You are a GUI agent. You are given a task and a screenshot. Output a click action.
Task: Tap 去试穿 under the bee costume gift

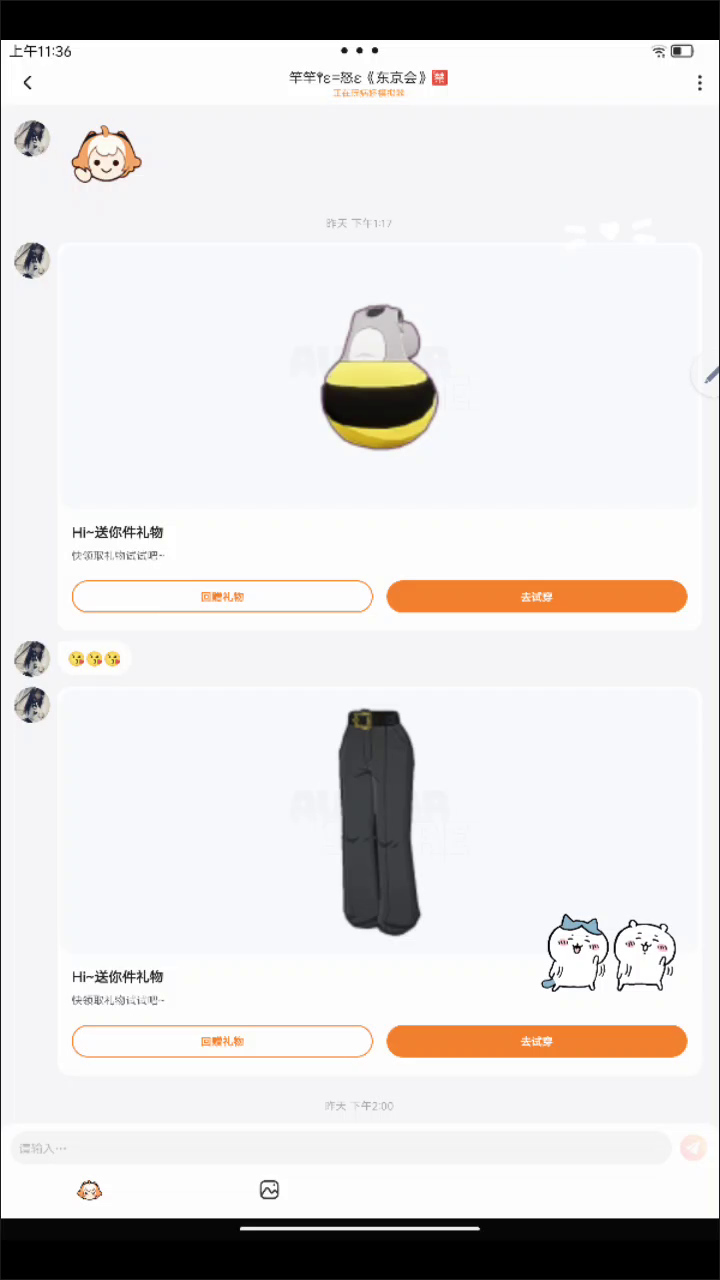click(x=537, y=597)
